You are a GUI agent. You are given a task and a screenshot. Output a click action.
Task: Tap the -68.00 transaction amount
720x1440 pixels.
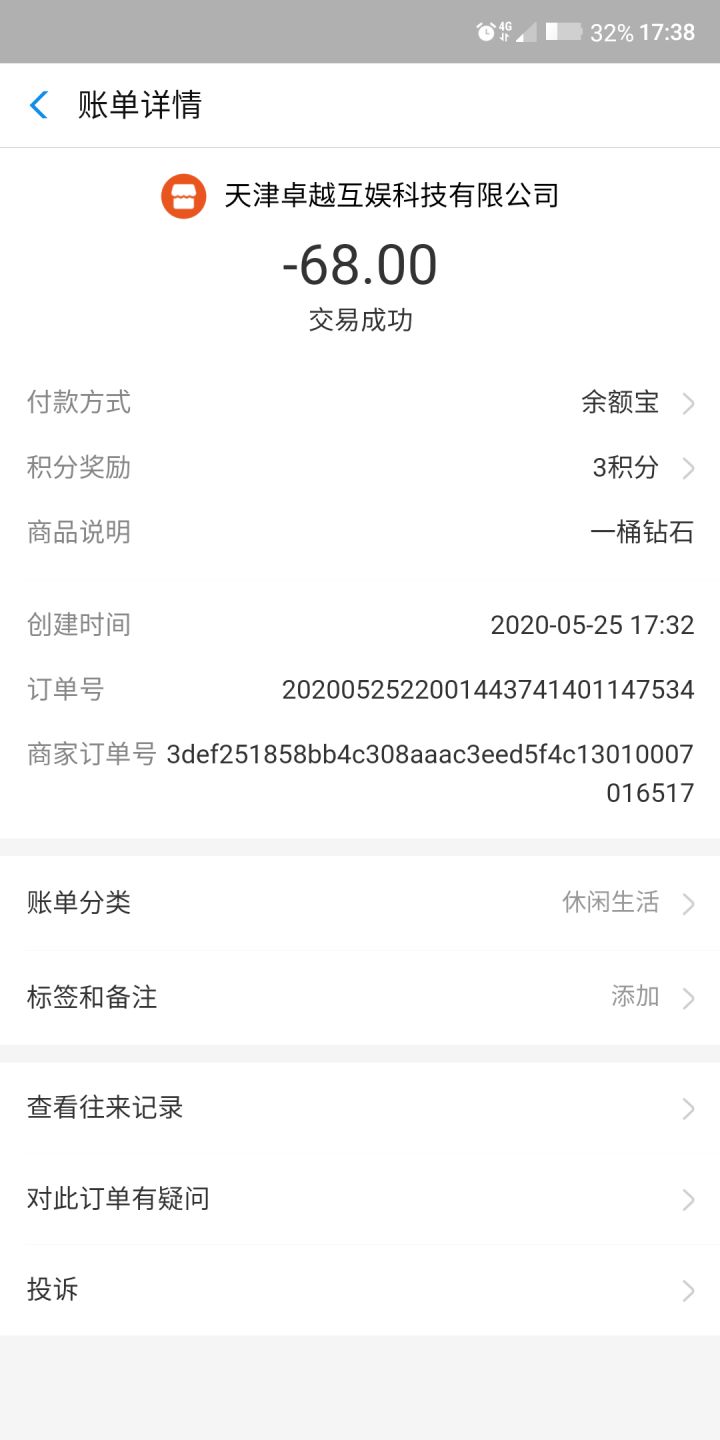360,263
